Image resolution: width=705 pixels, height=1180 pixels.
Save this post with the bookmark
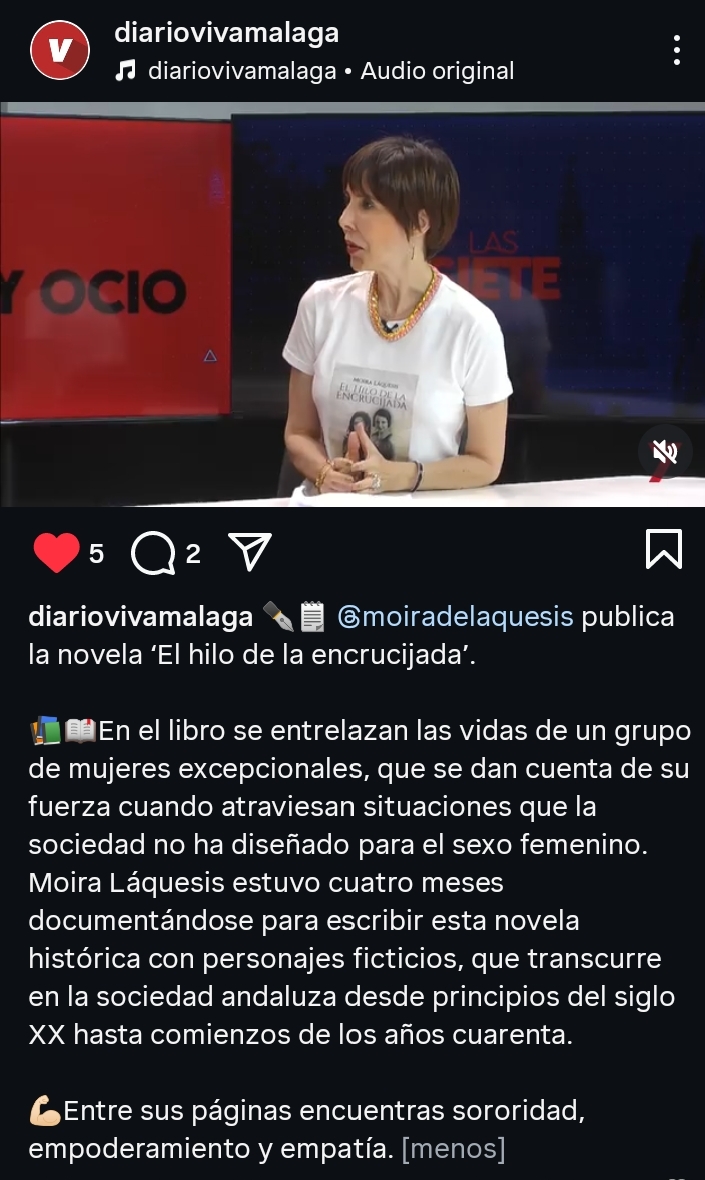(664, 549)
